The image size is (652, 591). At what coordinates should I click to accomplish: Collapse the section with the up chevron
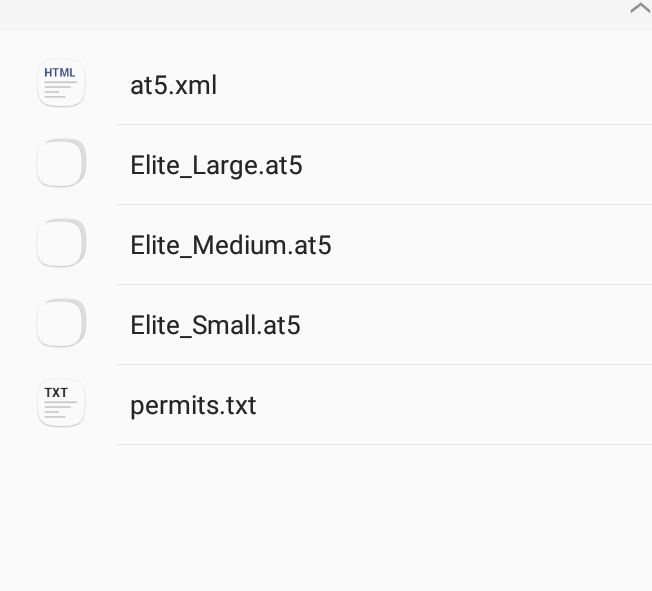[639, 9]
